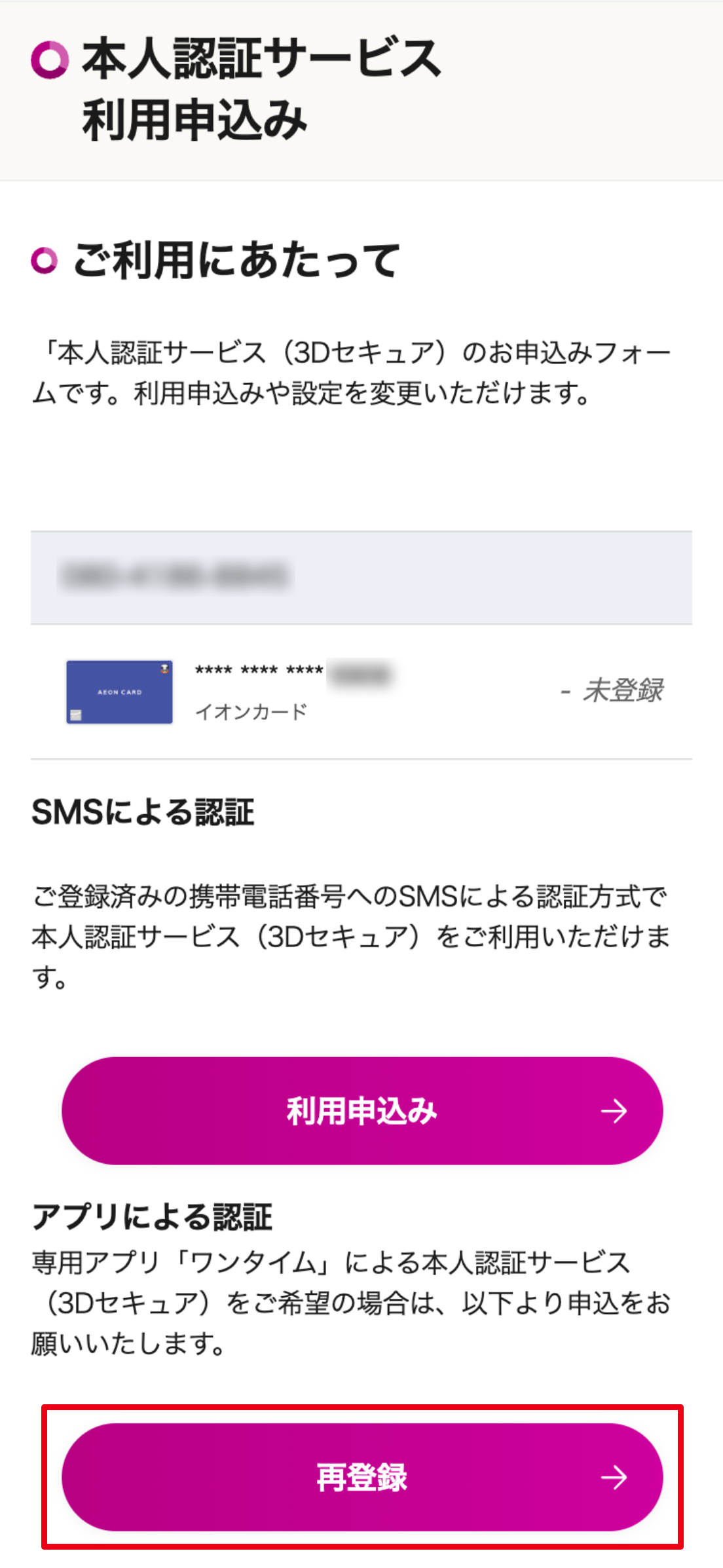This screenshot has height=1568, width=723.
Task: Tap the 利用申込み button for SMS authentication
Action: click(x=361, y=1111)
